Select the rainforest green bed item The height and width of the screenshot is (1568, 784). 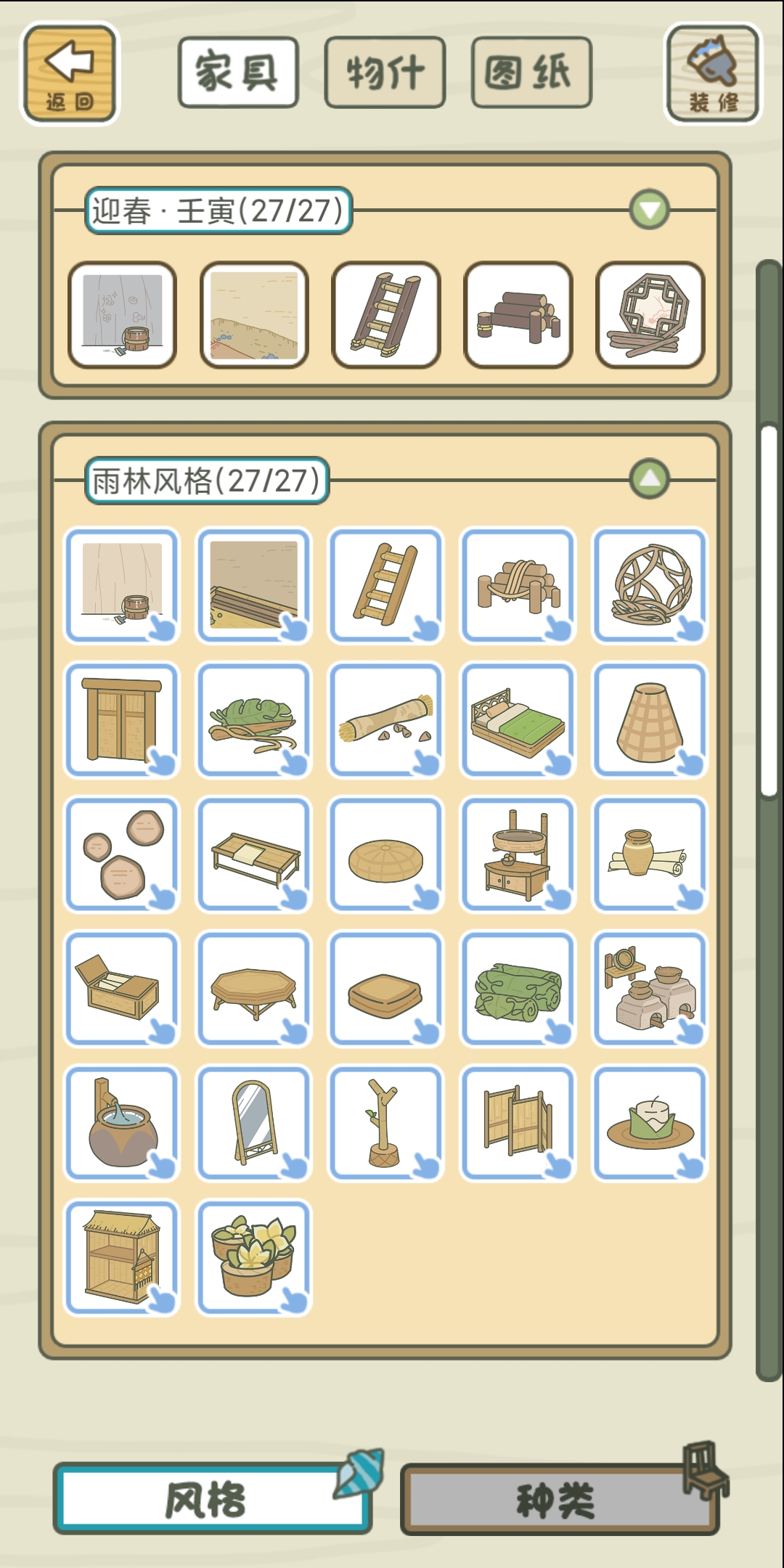click(x=518, y=720)
